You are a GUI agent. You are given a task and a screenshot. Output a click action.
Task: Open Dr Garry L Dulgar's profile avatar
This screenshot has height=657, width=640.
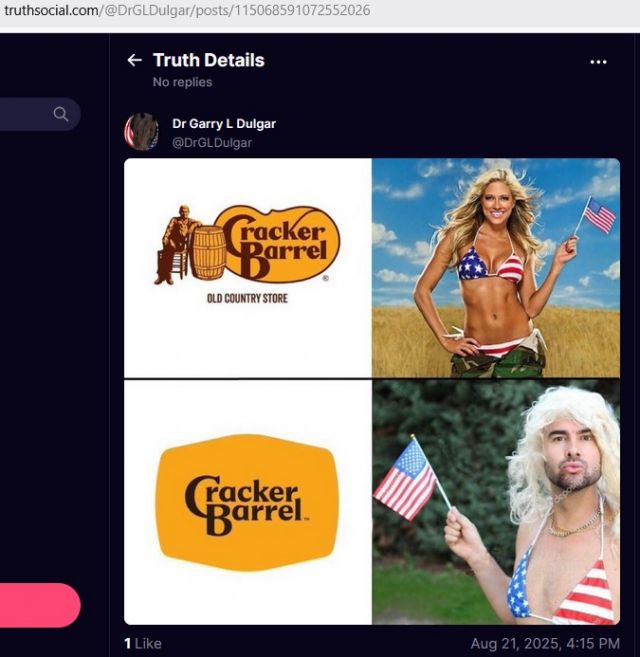[141, 132]
